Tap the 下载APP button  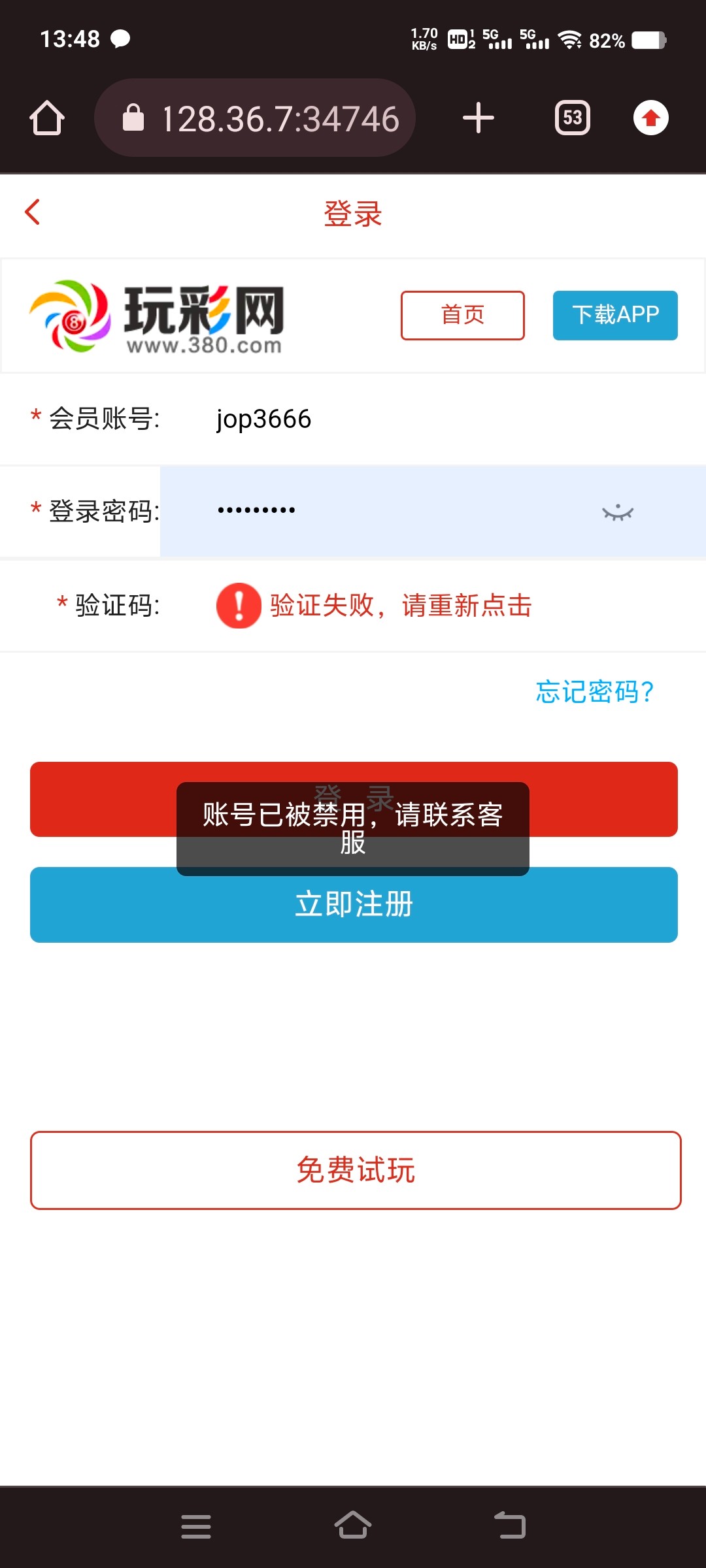click(614, 316)
